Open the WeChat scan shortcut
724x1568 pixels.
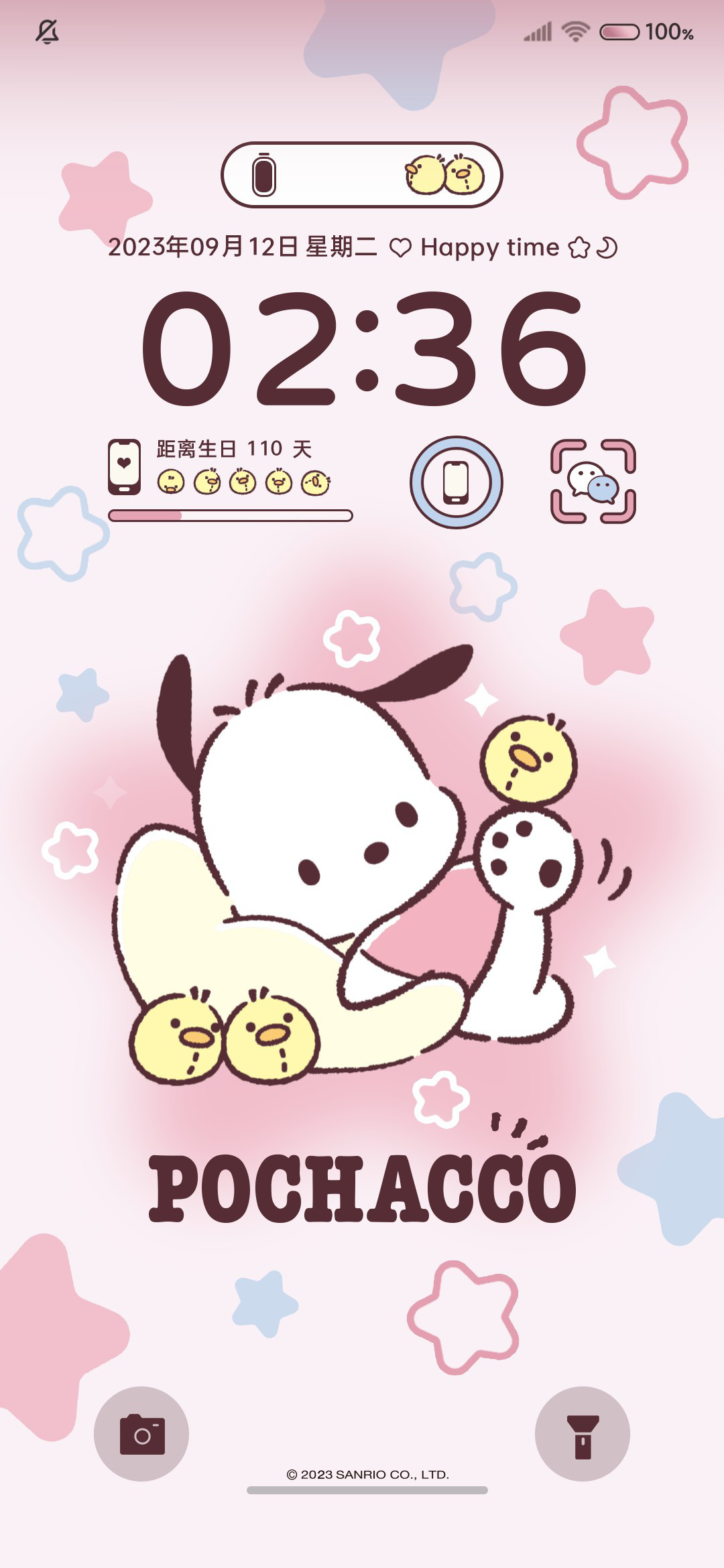tap(593, 481)
